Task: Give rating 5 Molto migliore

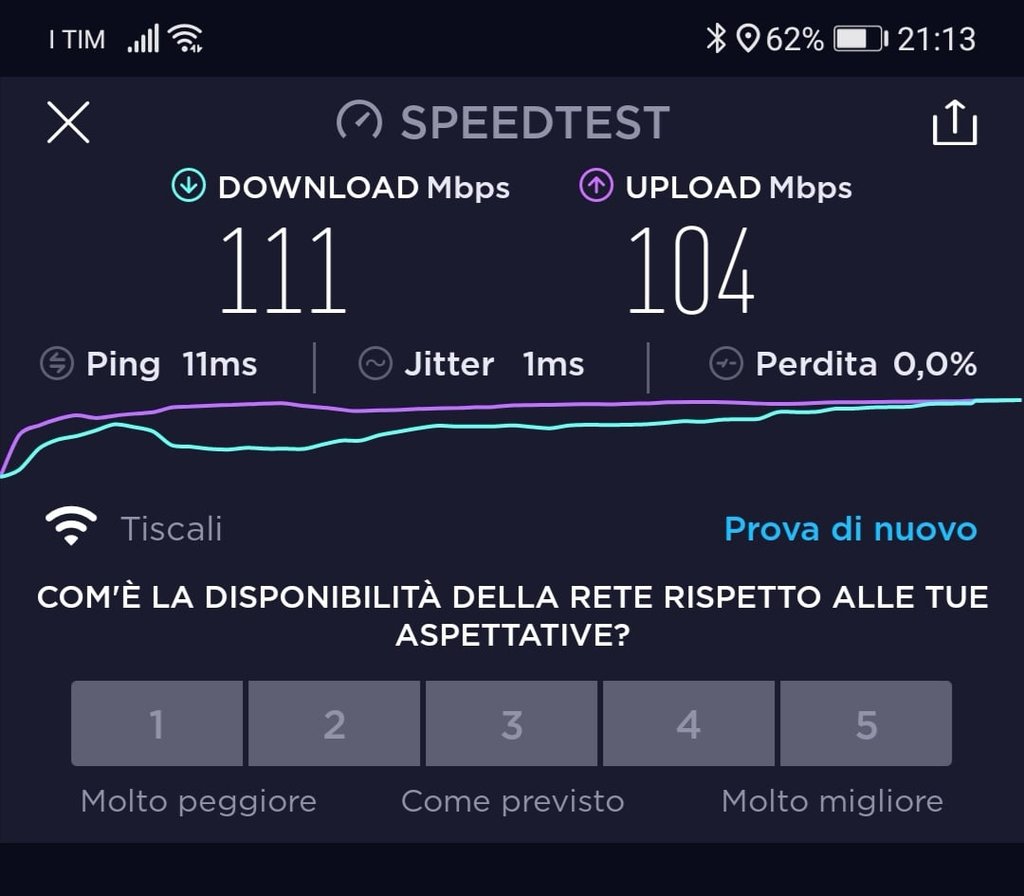Action: (x=866, y=724)
